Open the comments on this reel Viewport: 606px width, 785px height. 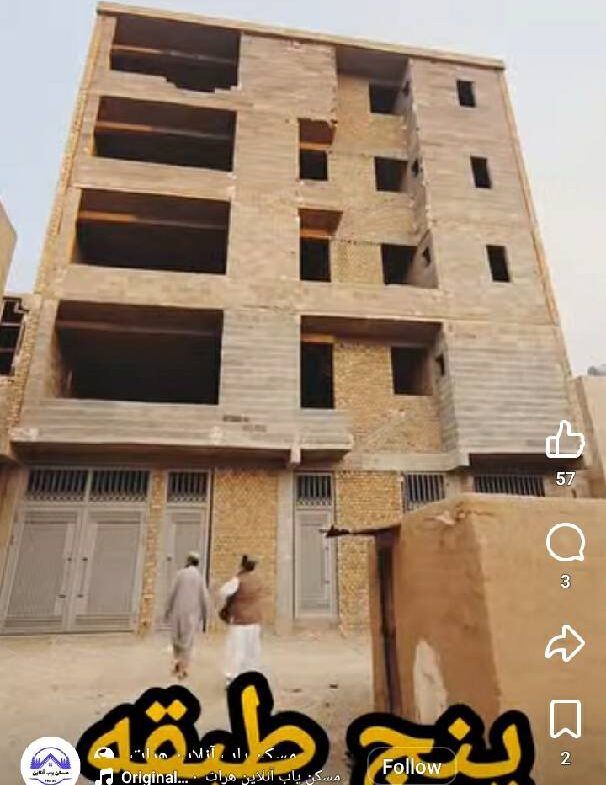click(x=565, y=544)
